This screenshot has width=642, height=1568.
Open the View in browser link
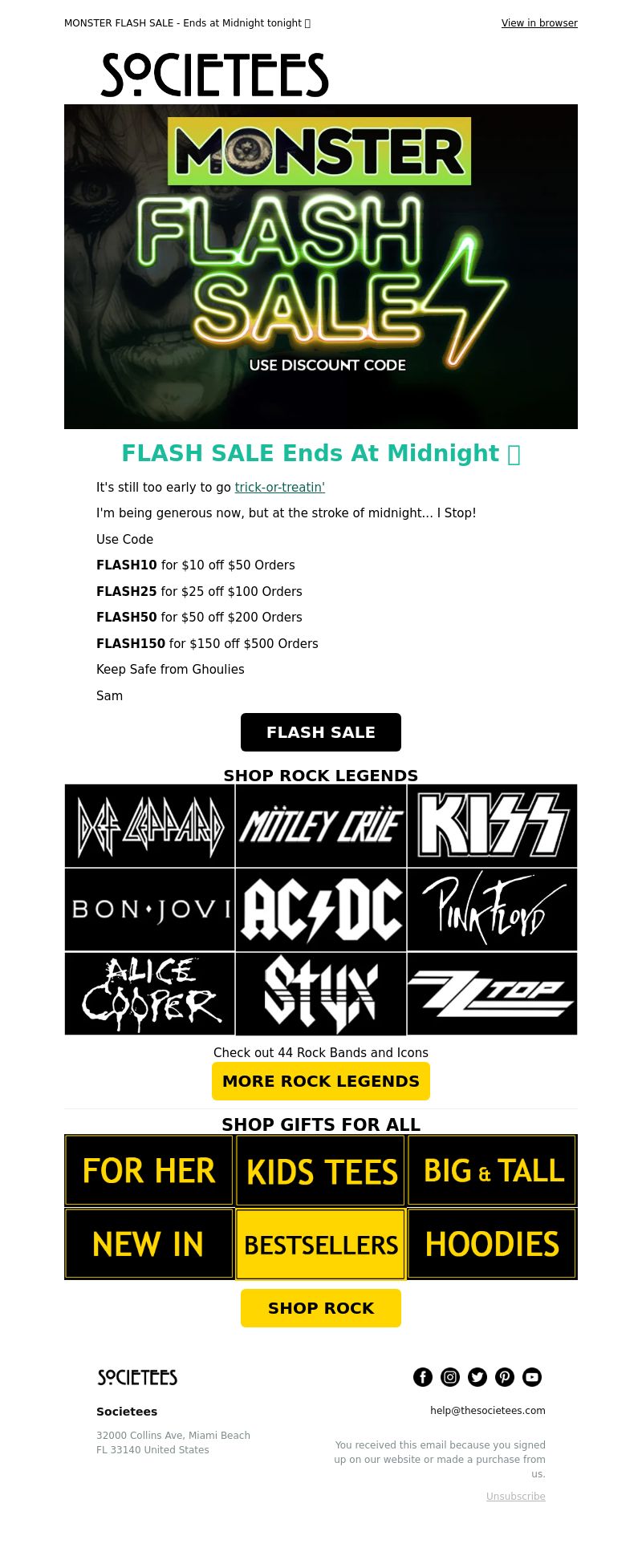point(539,23)
